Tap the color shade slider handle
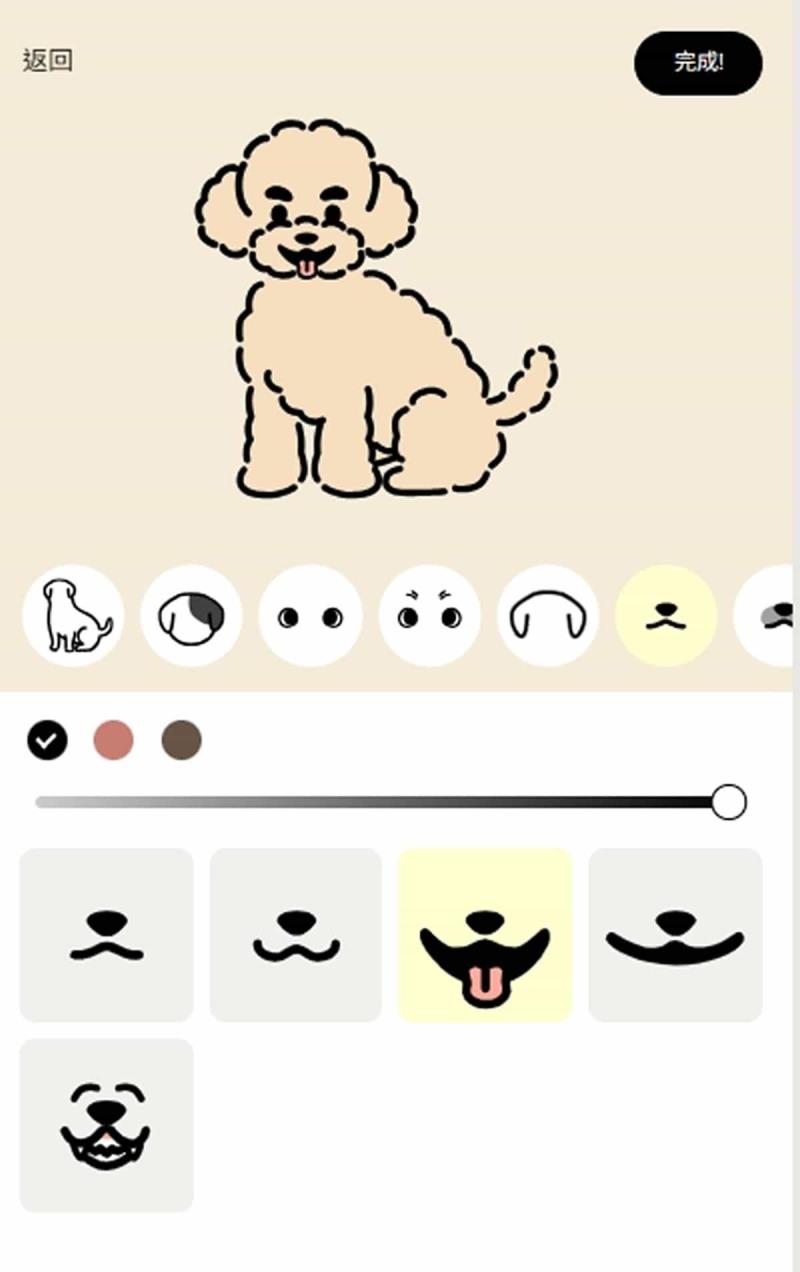Viewport: 800px width, 1272px height. point(729,802)
